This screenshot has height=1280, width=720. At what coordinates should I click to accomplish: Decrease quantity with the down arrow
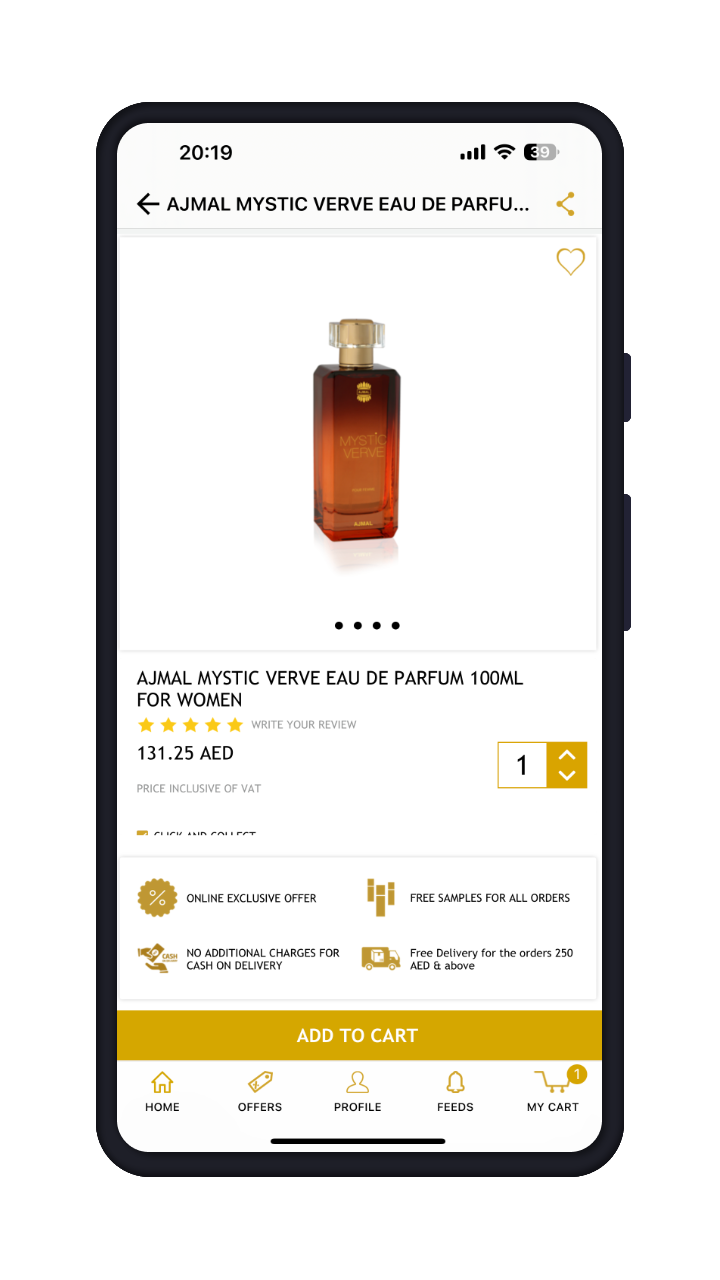[x=567, y=776]
